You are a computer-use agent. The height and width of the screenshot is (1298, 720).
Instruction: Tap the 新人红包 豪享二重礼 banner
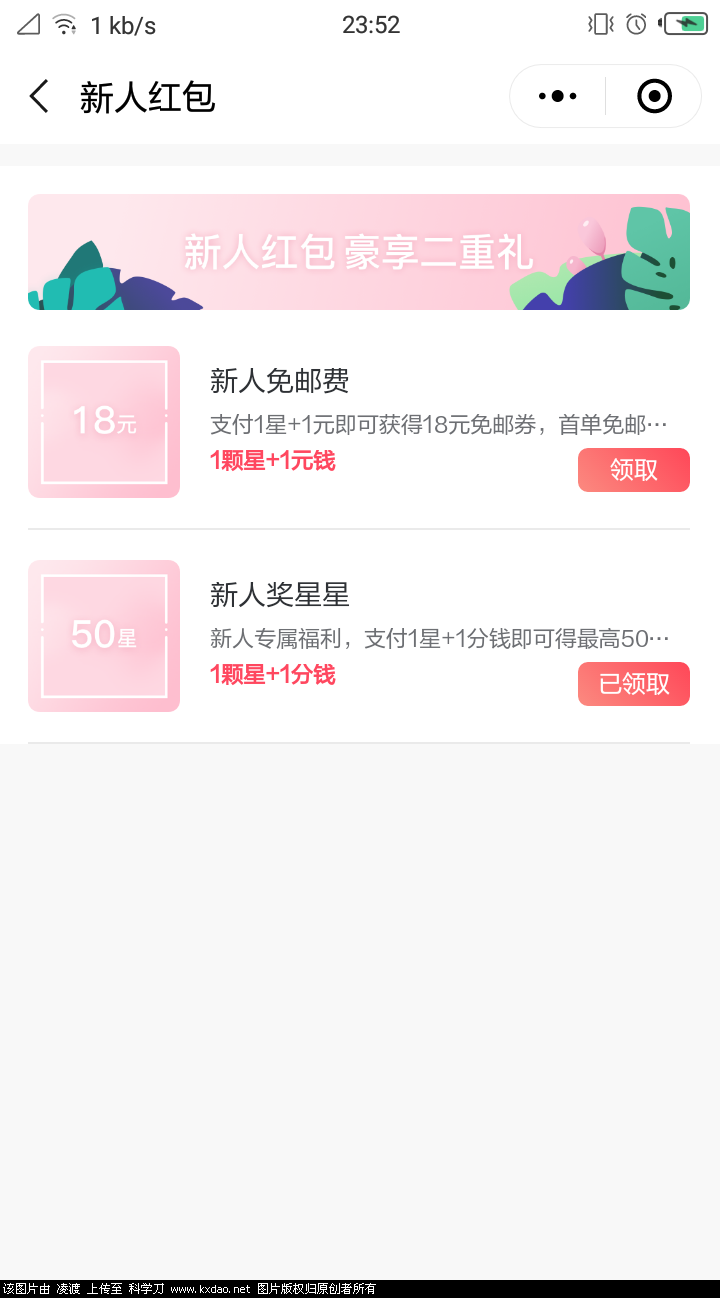[x=359, y=252]
